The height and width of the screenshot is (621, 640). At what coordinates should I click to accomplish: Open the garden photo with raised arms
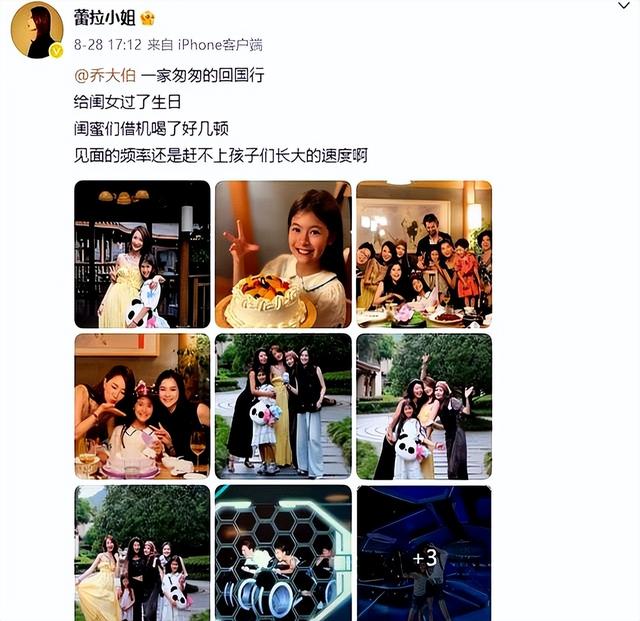click(x=424, y=406)
